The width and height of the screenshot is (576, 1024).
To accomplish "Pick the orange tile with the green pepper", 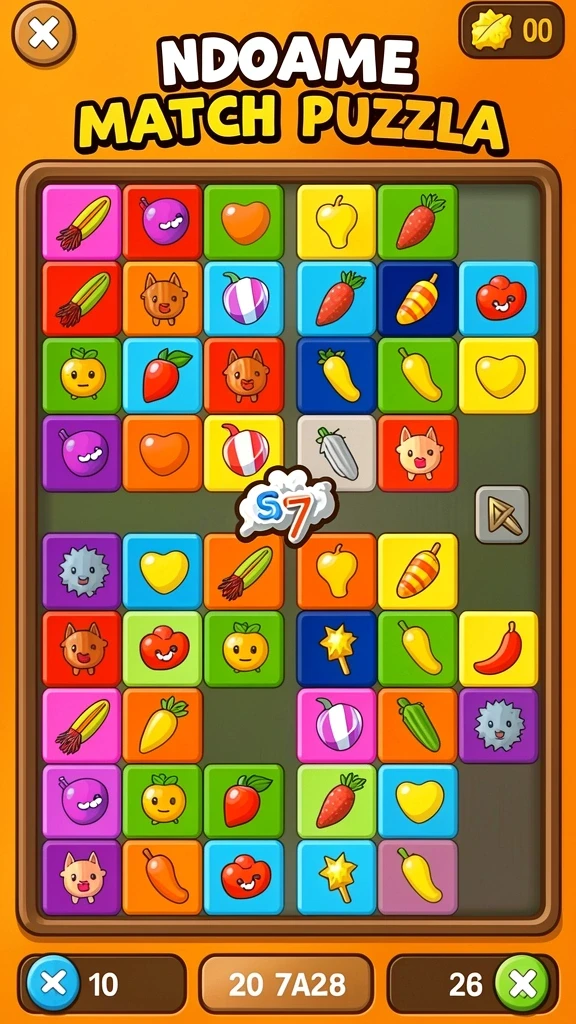I will [418, 726].
